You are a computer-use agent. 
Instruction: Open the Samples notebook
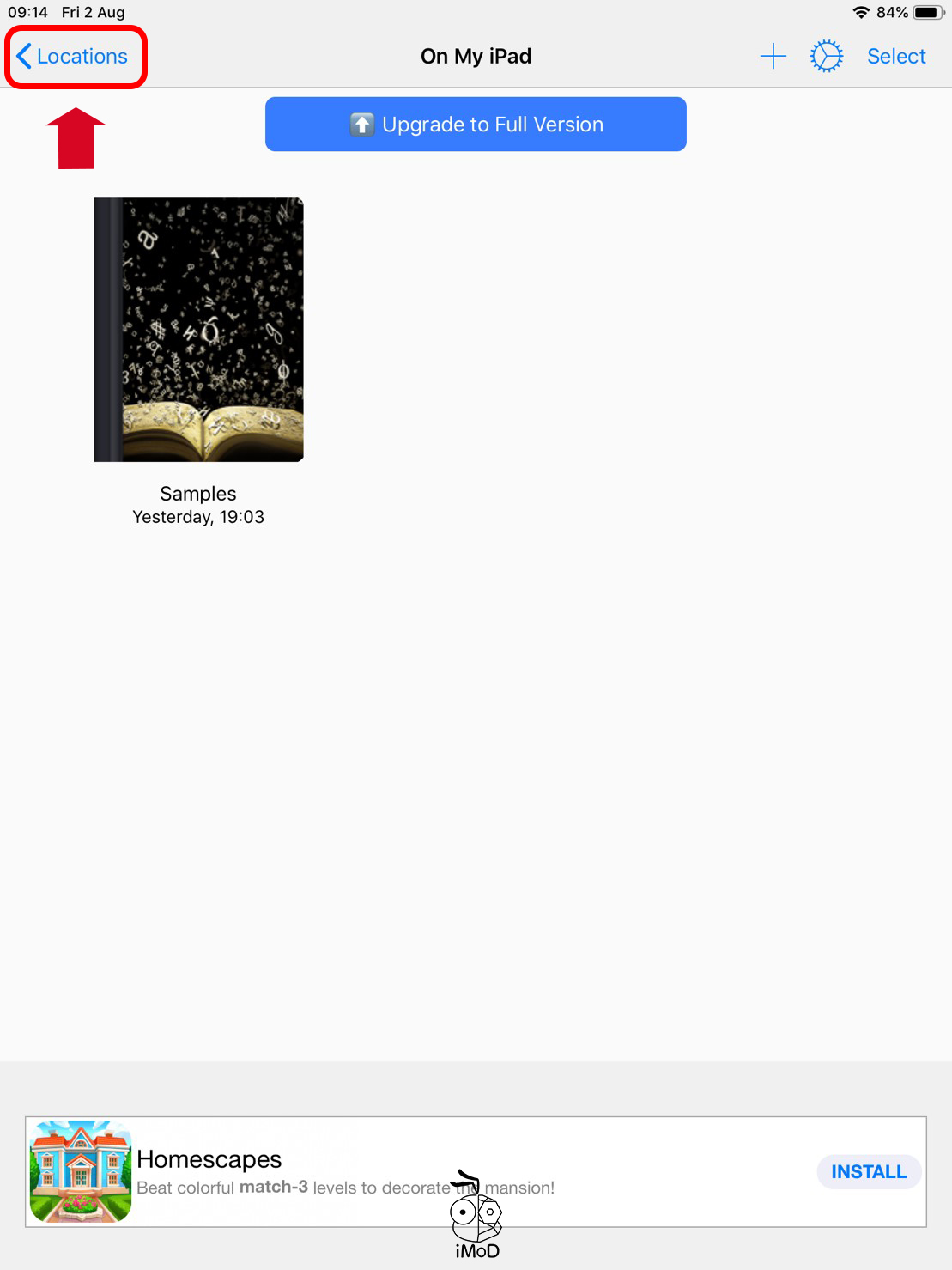coord(198,330)
